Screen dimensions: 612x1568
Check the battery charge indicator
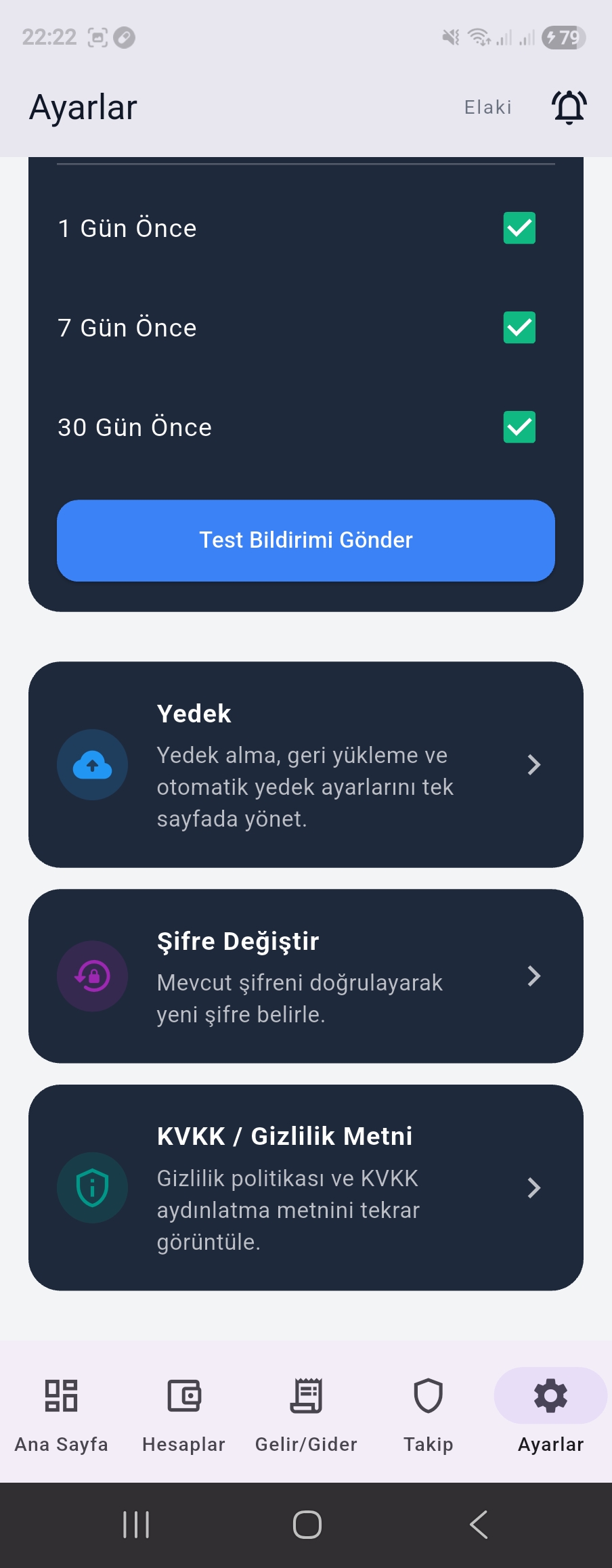(563, 37)
